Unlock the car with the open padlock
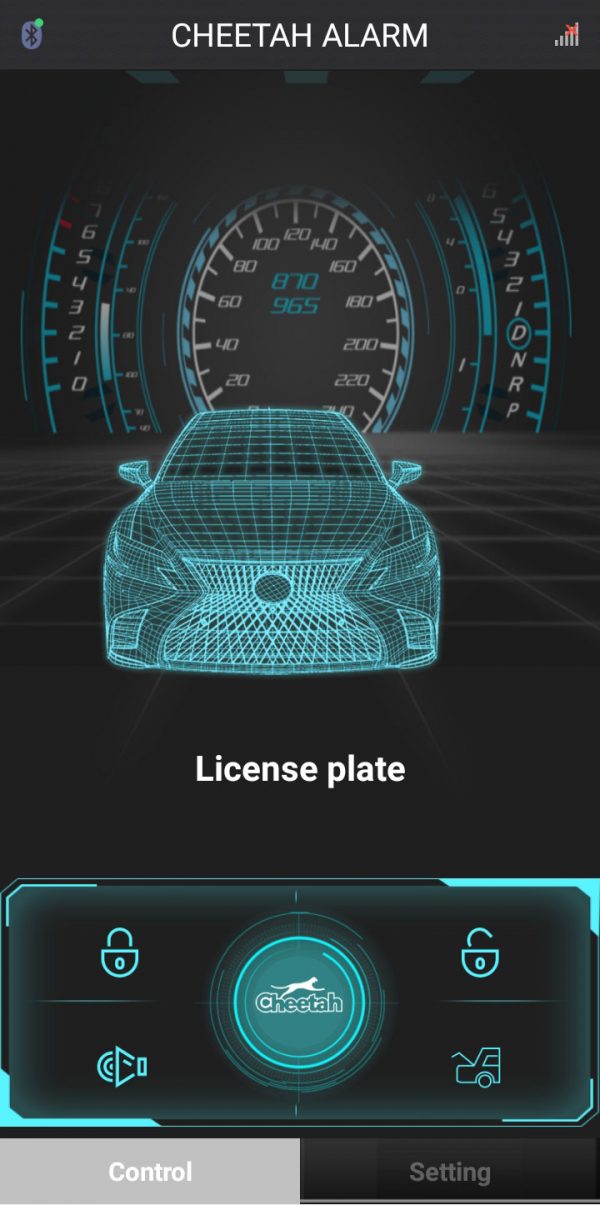The width and height of the screenshot is (600, 1205). (479, 952)
